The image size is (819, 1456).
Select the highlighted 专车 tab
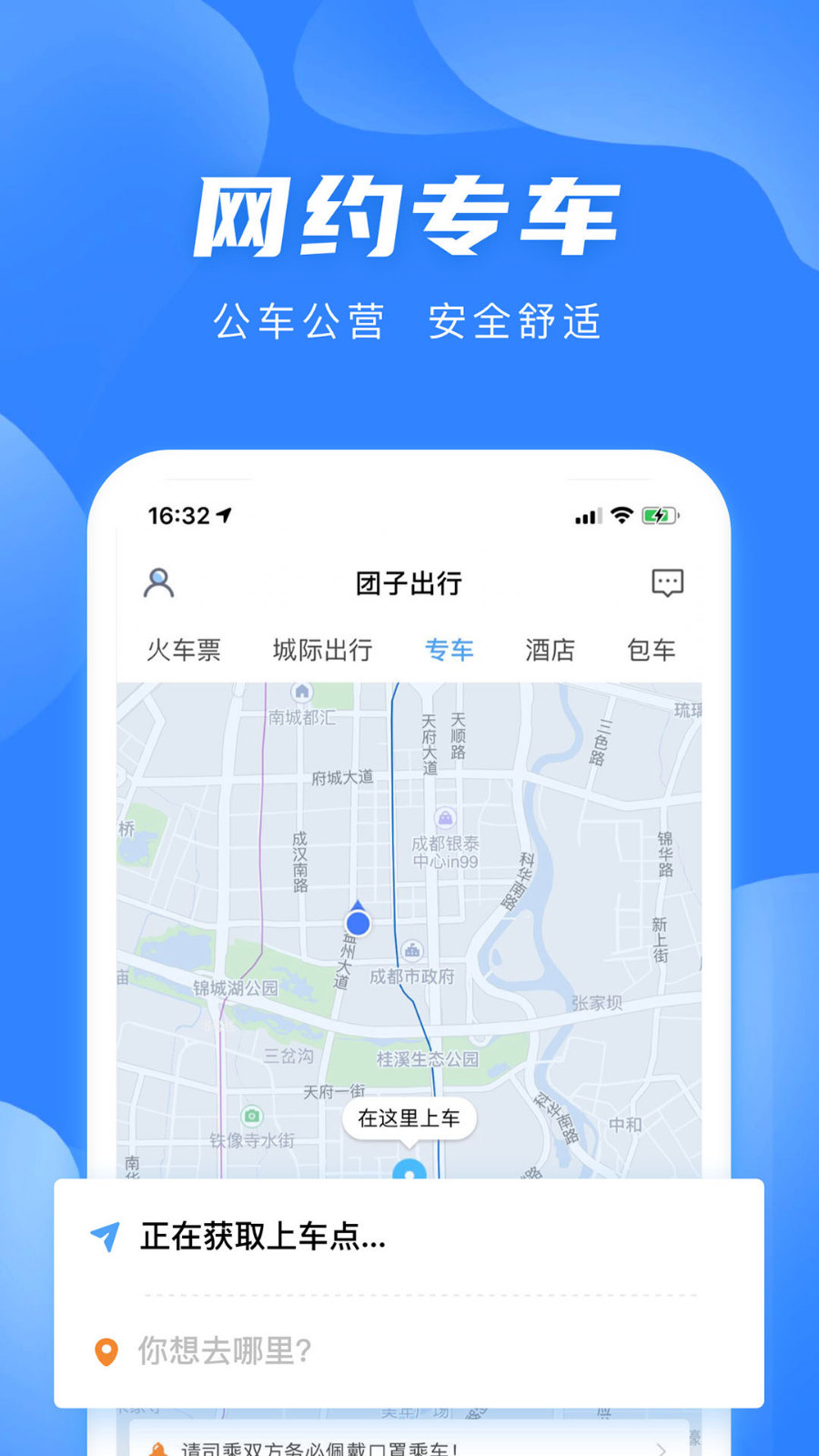449,651
